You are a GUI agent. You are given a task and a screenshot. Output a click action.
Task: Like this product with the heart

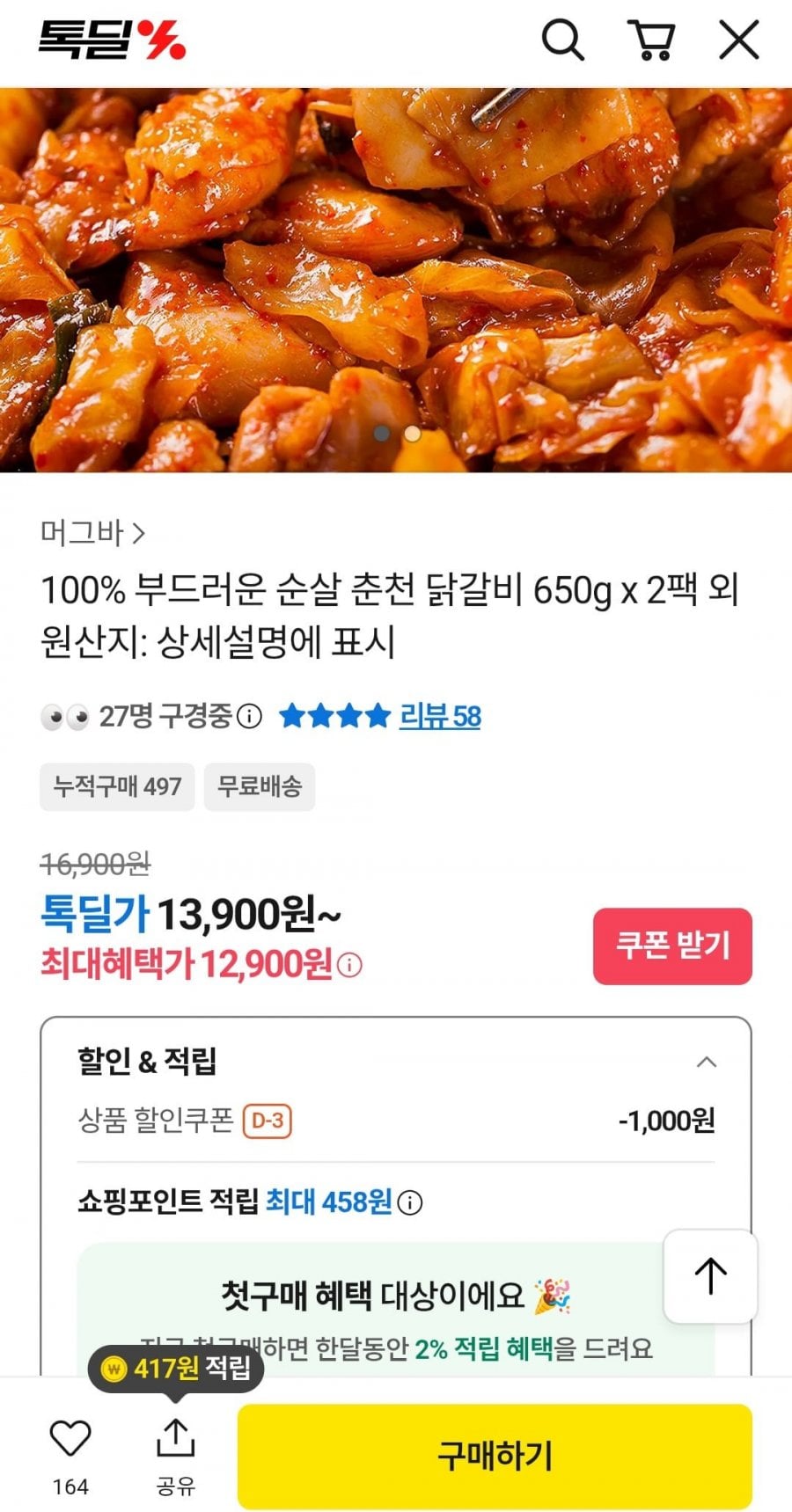(70, 1439)
